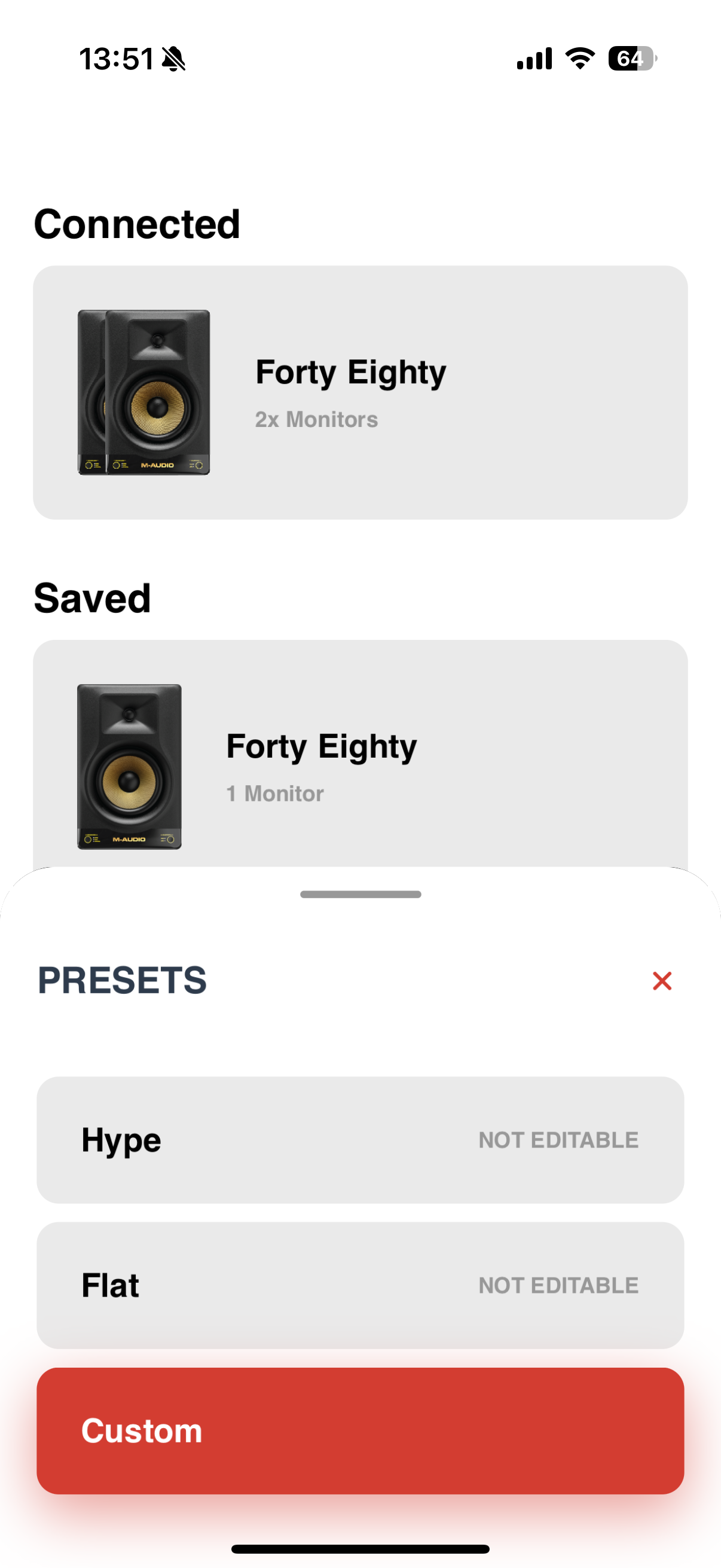721x1568 pixels.
Task: Tap the battery indicator showing 64
Action: [630, 58]
